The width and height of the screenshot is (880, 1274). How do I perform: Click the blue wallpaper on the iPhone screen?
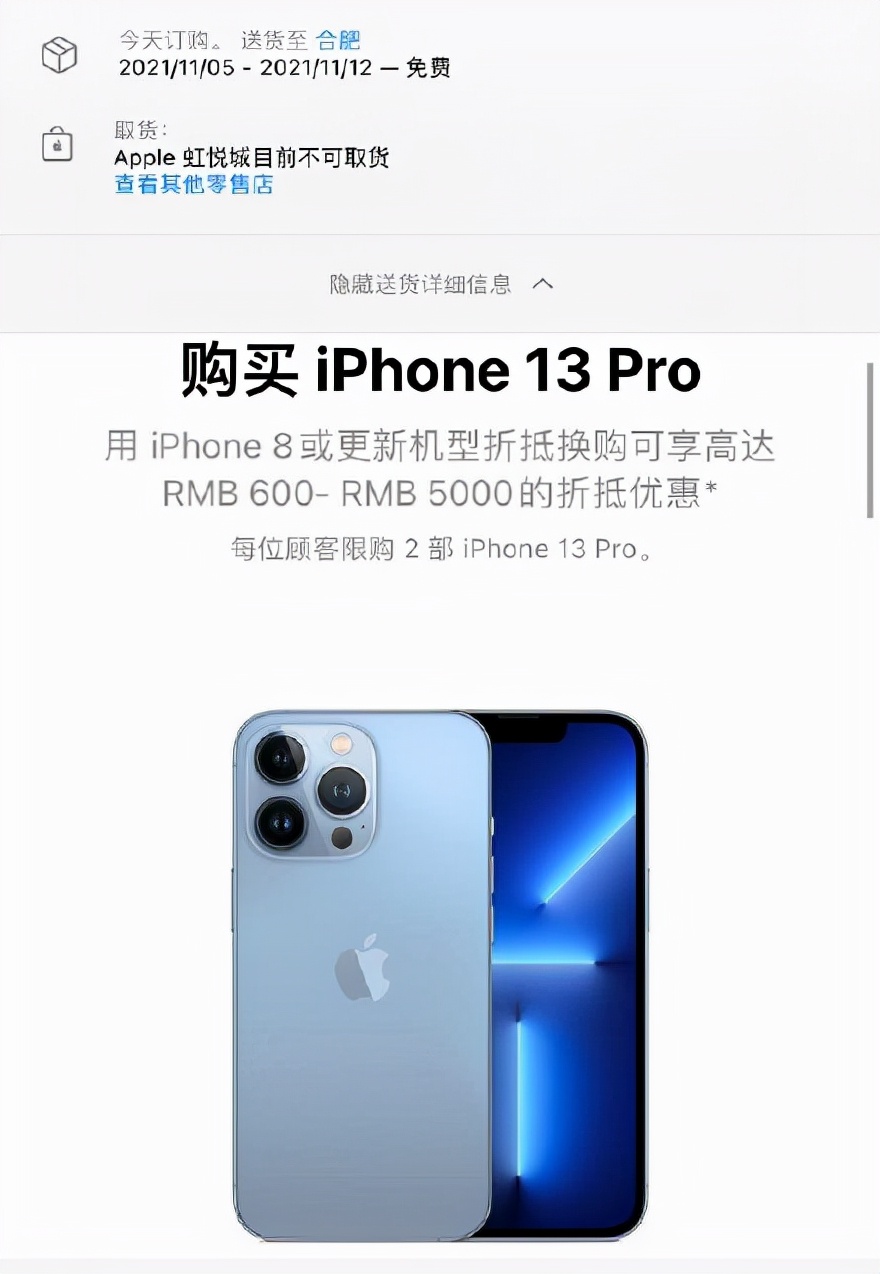pos(568,970)
